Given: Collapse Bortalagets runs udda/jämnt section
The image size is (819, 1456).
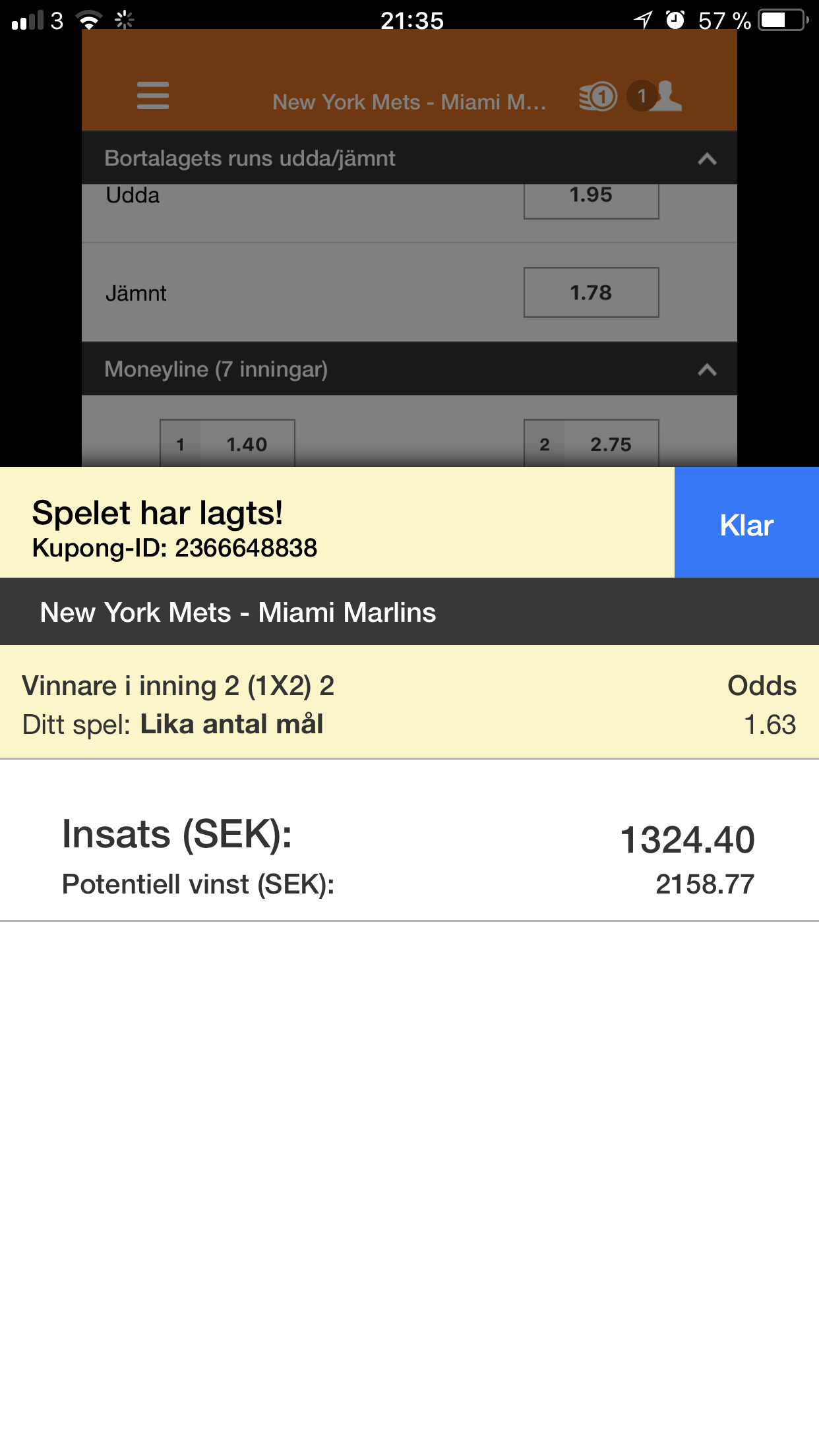Looking at the screenshot, I should 707,159.
